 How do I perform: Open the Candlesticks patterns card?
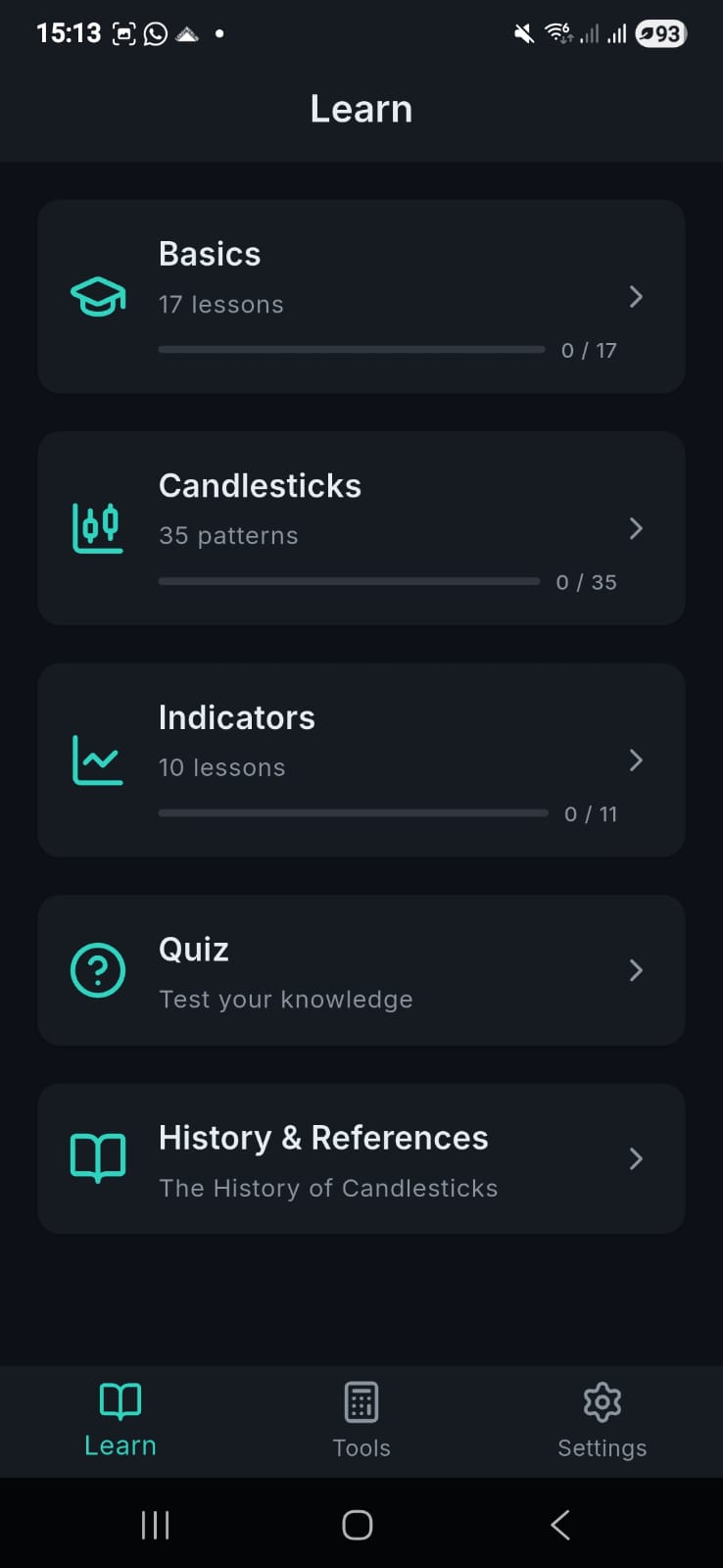click(361, 528)
